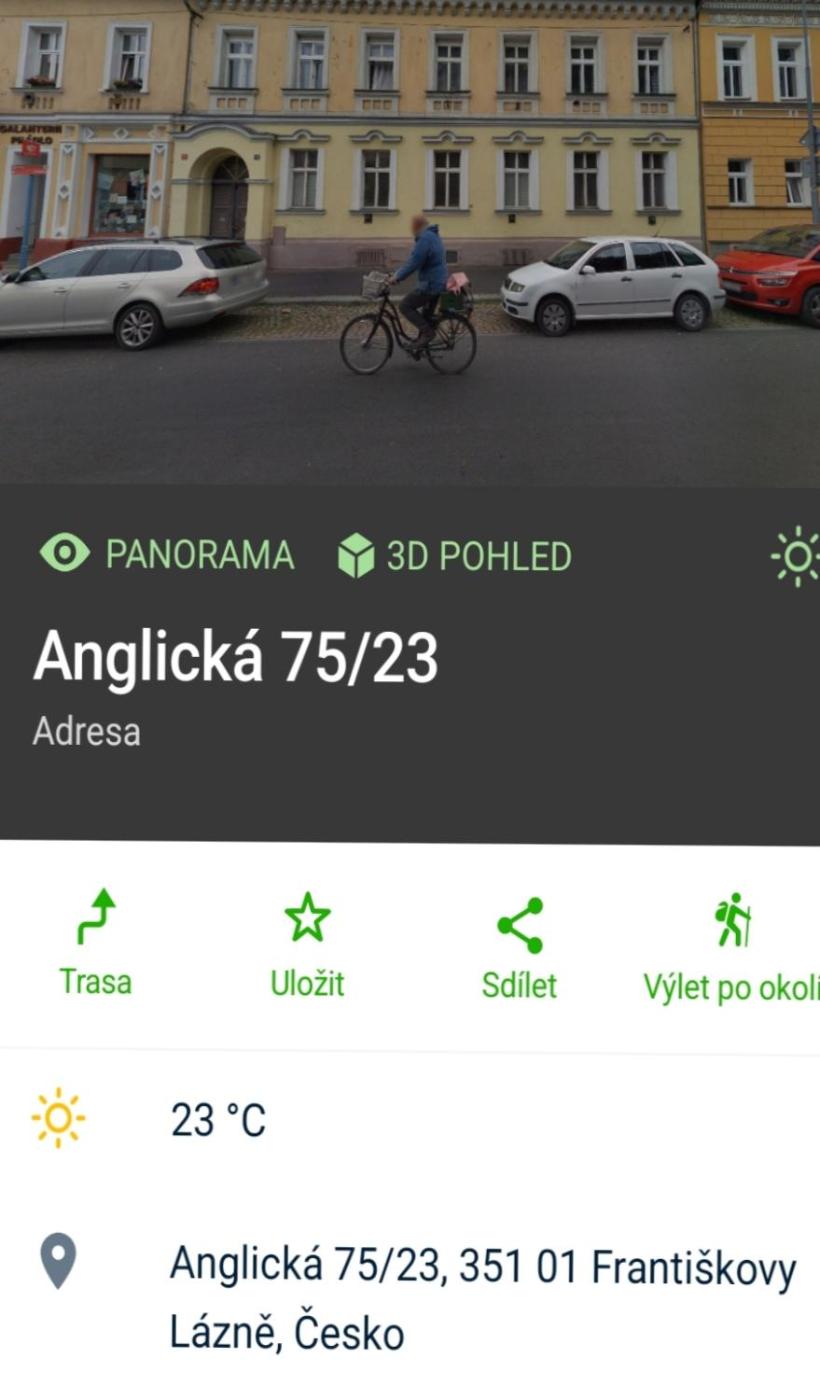The image size is (820, 1400).
Task: Share the location via Sdílet
Action: pyautogui.click(x=520, y=947)
